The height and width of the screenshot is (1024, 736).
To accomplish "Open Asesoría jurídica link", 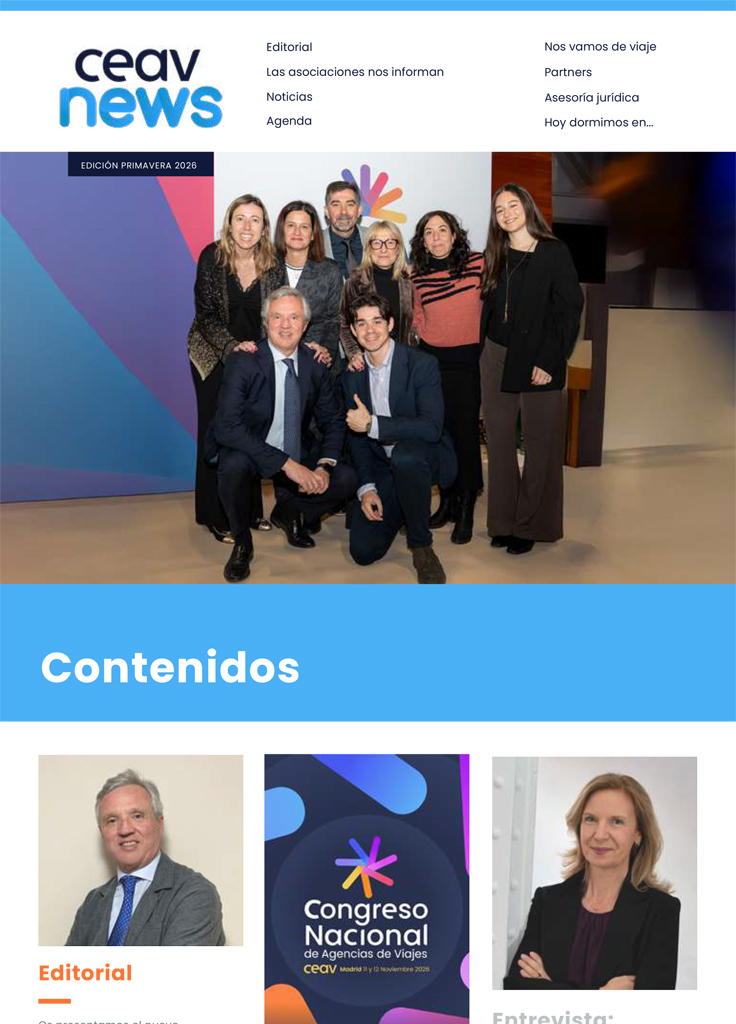I will click(591, 98).
